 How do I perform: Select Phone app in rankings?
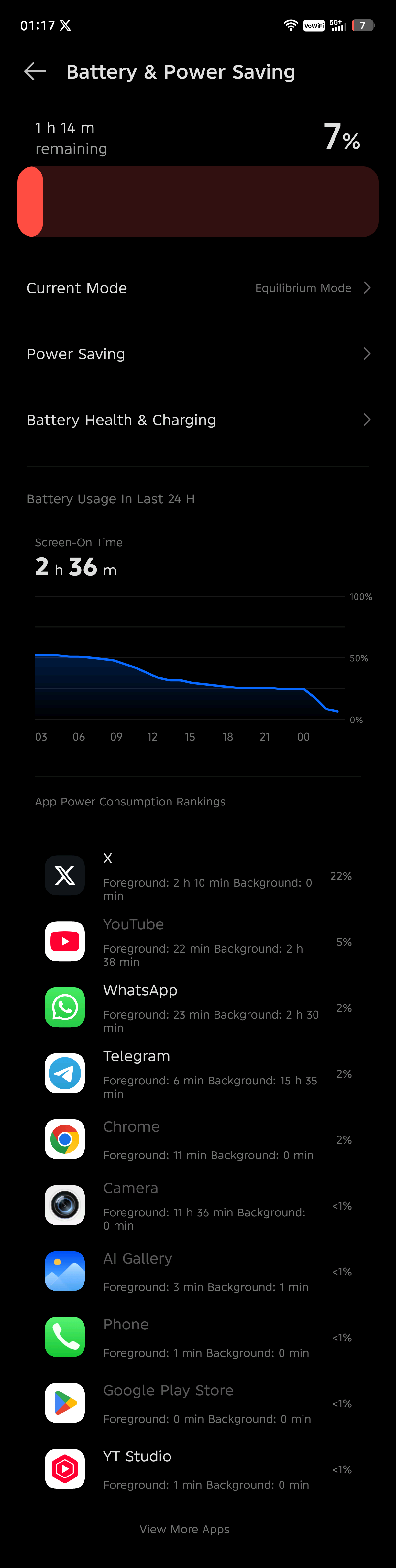(x=198, y=1337)
